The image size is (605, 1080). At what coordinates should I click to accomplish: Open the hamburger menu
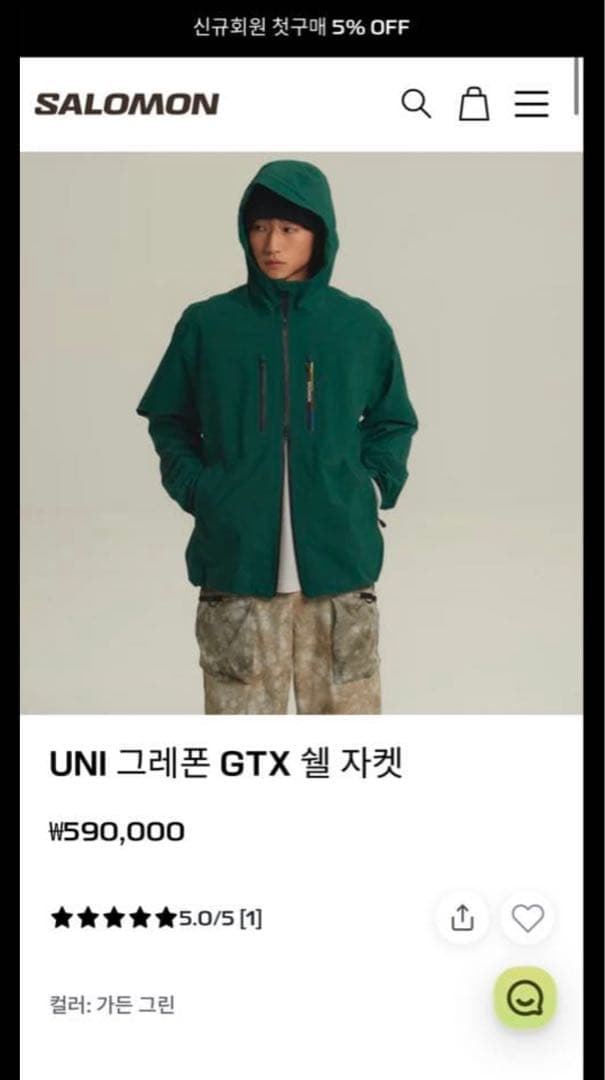pyautogui.click(x=532, y=104)
